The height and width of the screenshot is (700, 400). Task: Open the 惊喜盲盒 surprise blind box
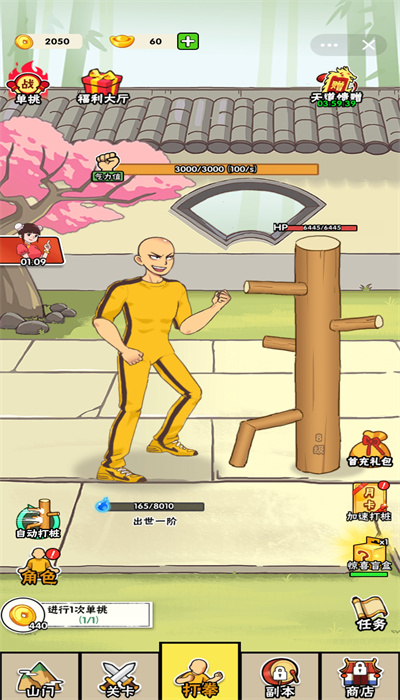(x=369, y=556)
